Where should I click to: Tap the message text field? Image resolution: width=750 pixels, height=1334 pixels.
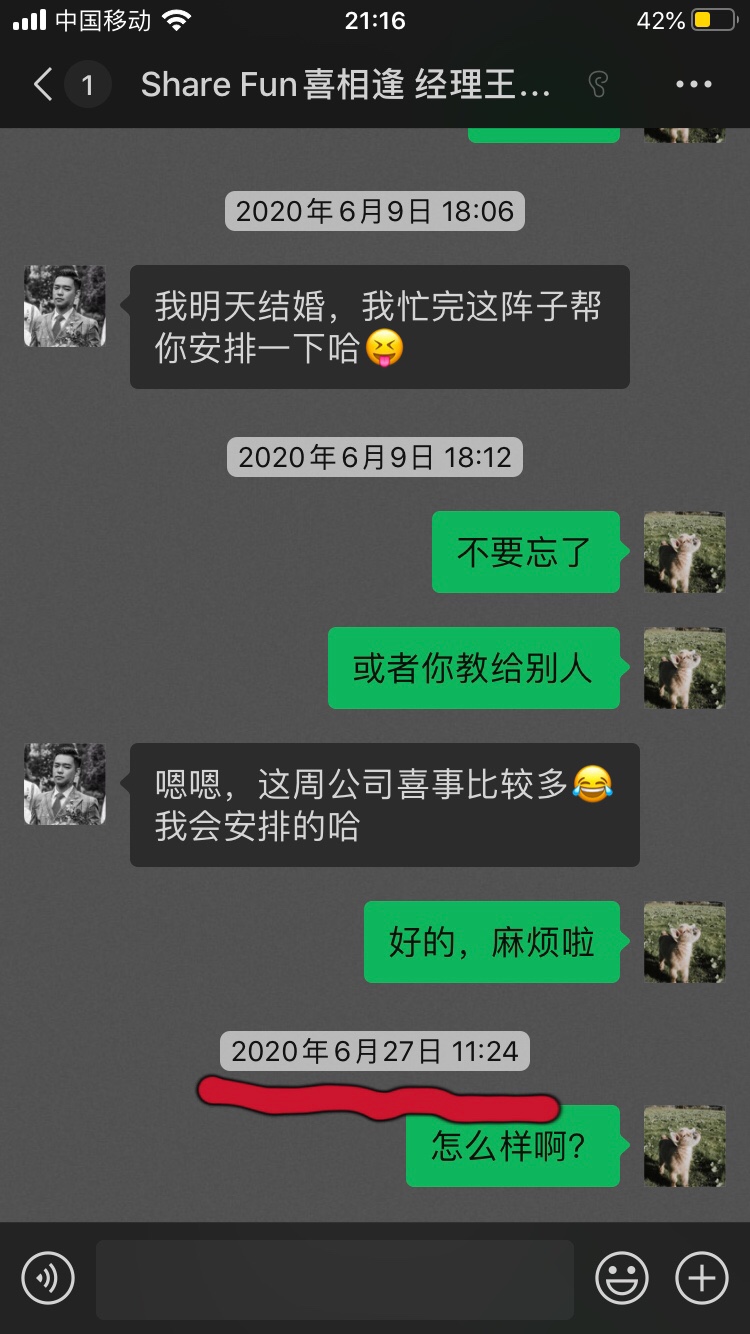[x=335, y=1279]
